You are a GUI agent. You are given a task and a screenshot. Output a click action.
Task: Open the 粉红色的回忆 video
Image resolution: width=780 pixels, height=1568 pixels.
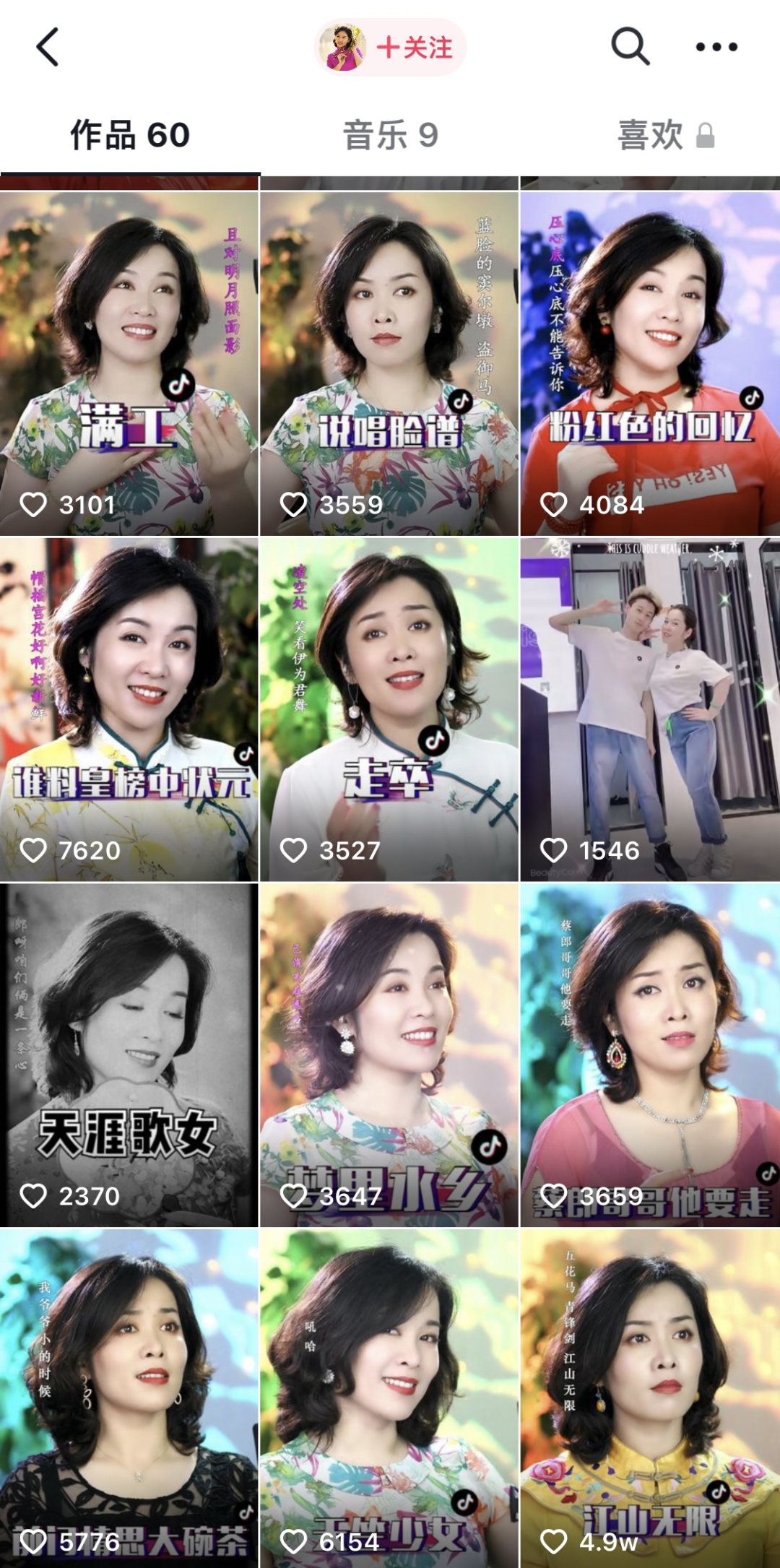click(650, 363)
